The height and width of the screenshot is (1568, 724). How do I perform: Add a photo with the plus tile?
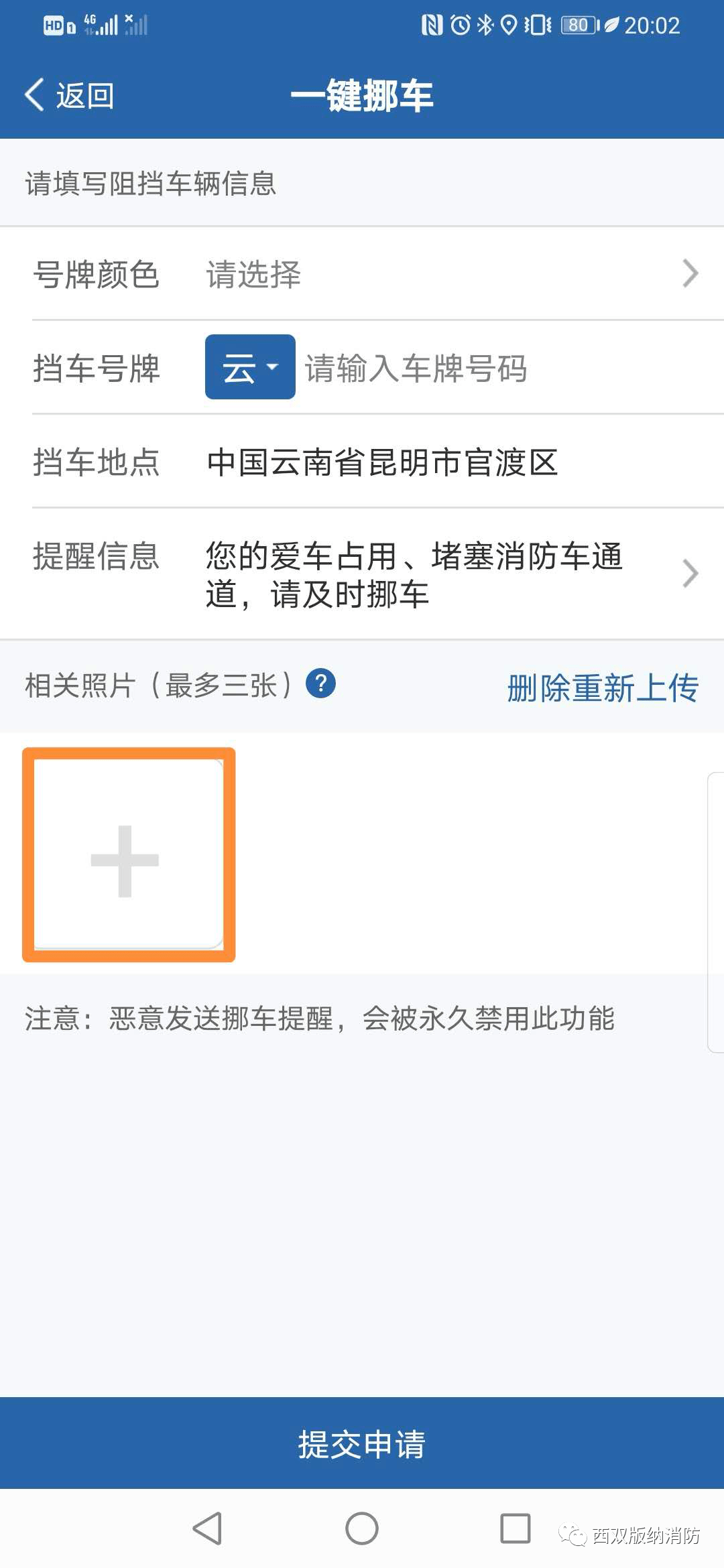(x=129, y=854)
